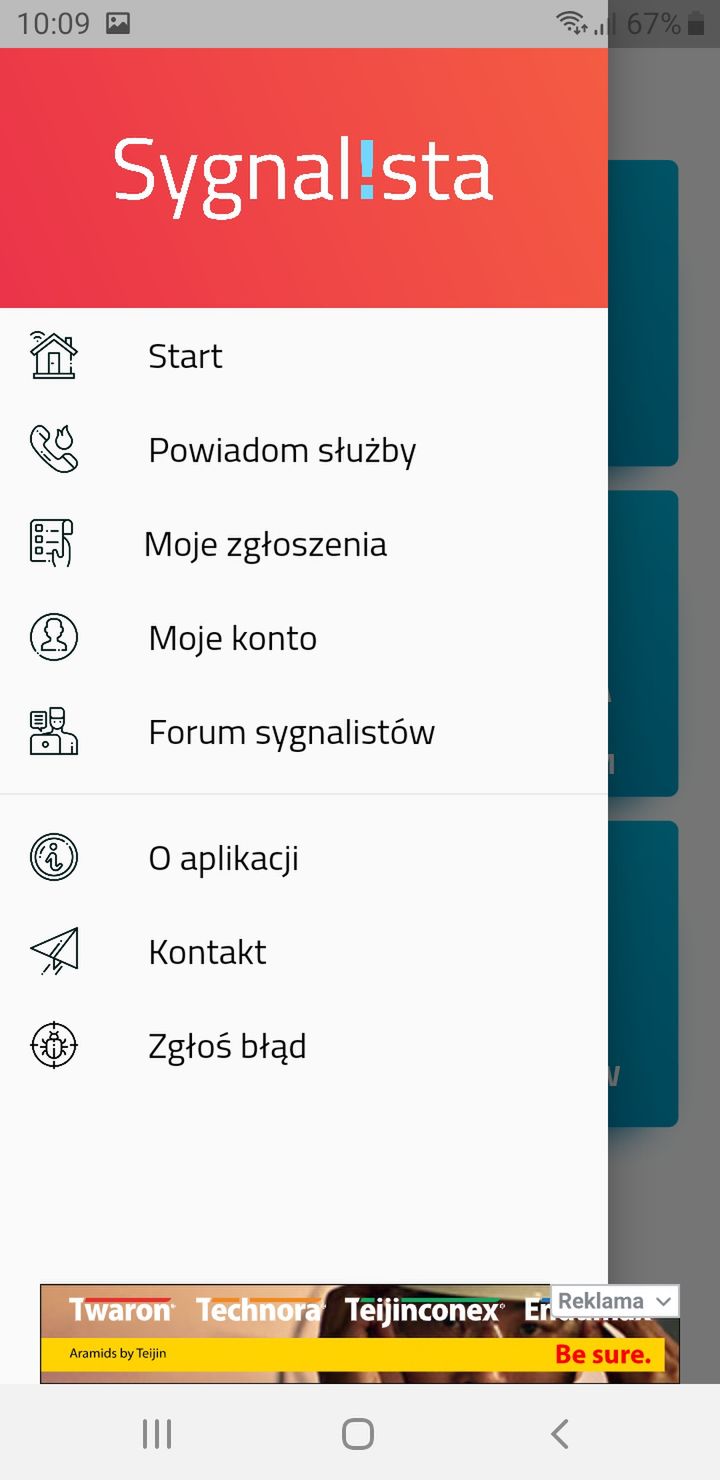
Task: Tap the system back button
Action: tap(560, 1434)
